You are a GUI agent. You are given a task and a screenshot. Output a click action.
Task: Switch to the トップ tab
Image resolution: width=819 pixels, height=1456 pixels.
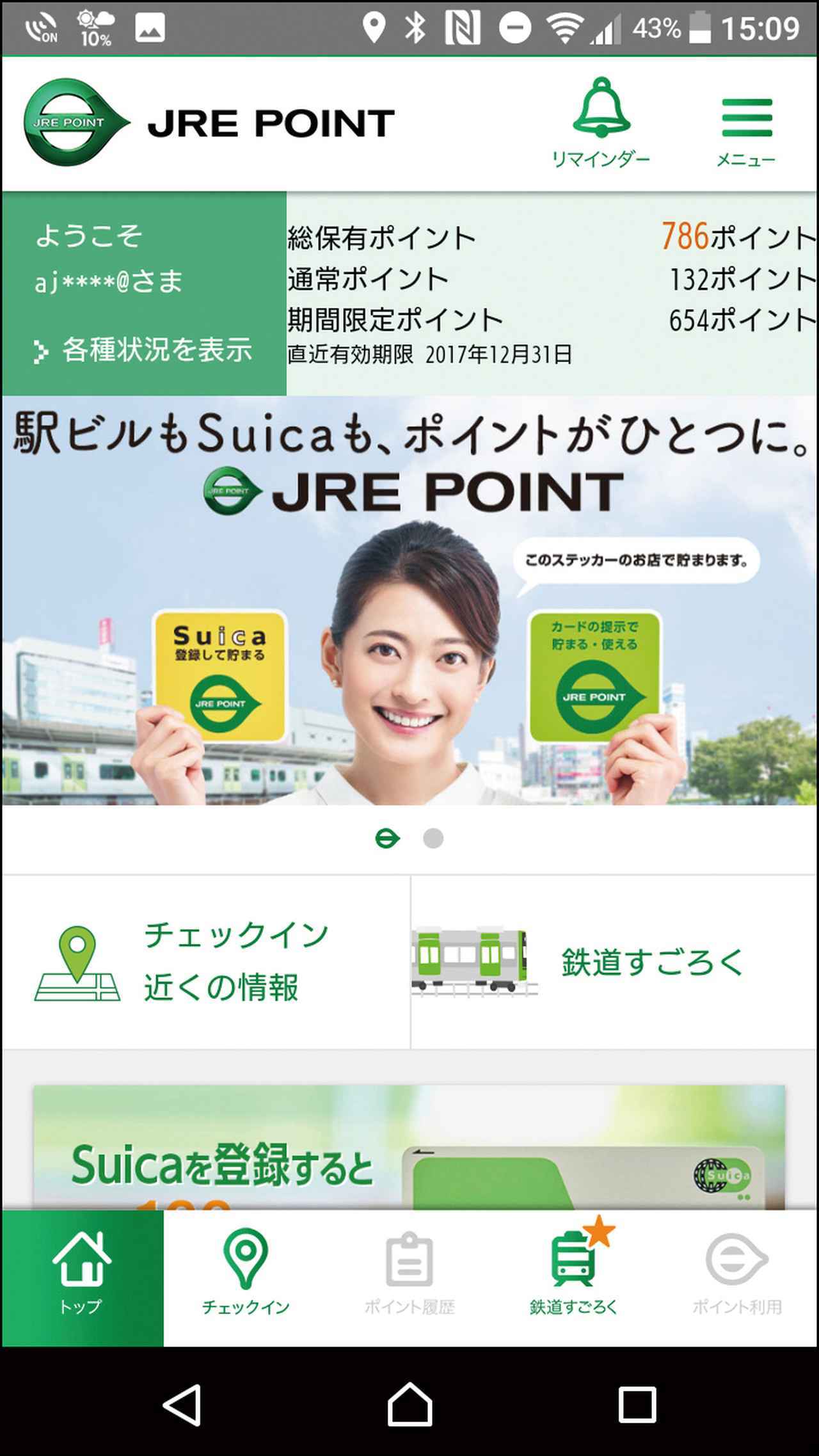pyautogui.click(x=82, y=1277)
